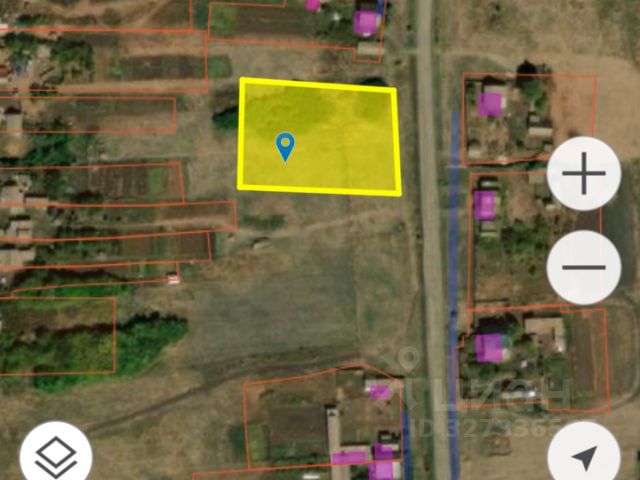Zoom out of the map
Screen dimensions: 640x480
click(585, 267)
